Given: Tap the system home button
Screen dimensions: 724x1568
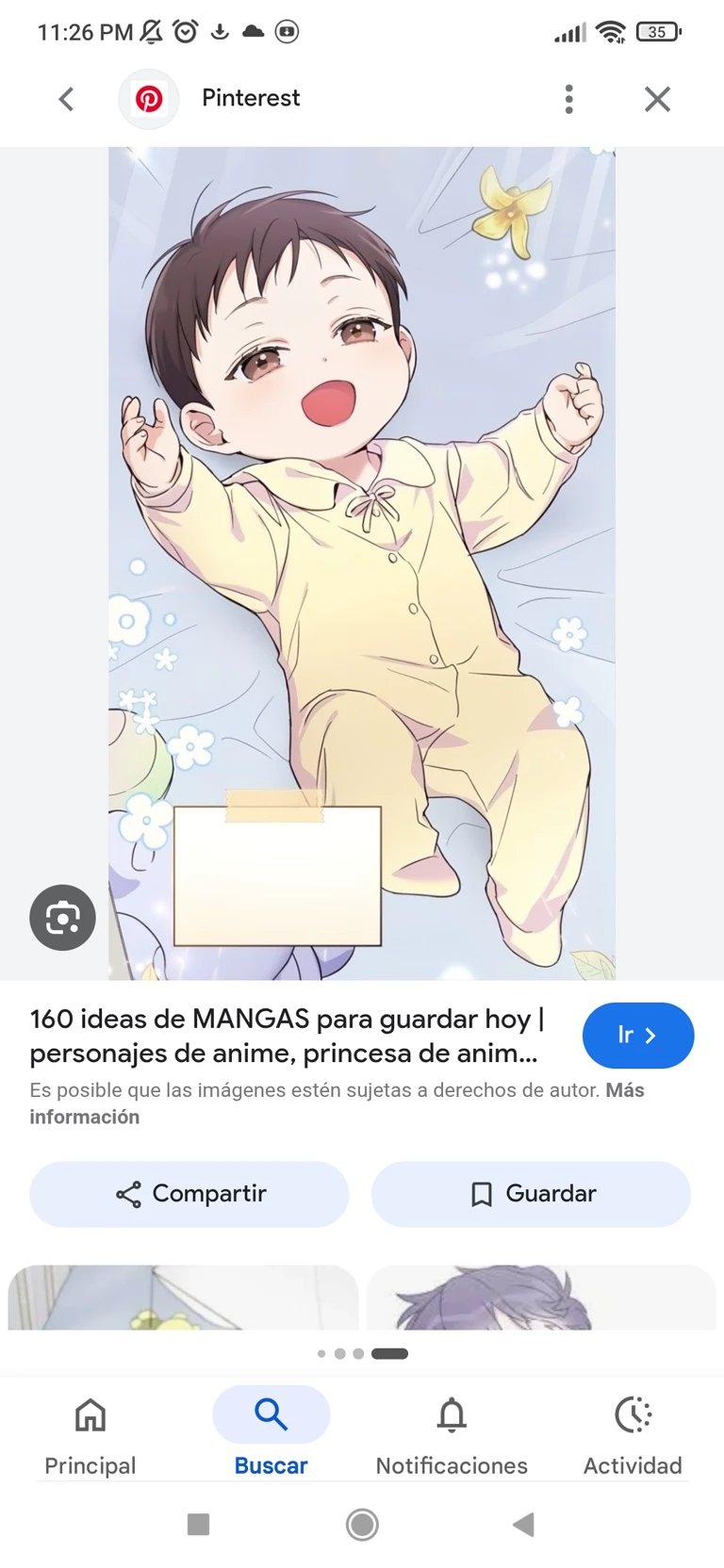Looking at the screenshot, I should [362, 1524].
